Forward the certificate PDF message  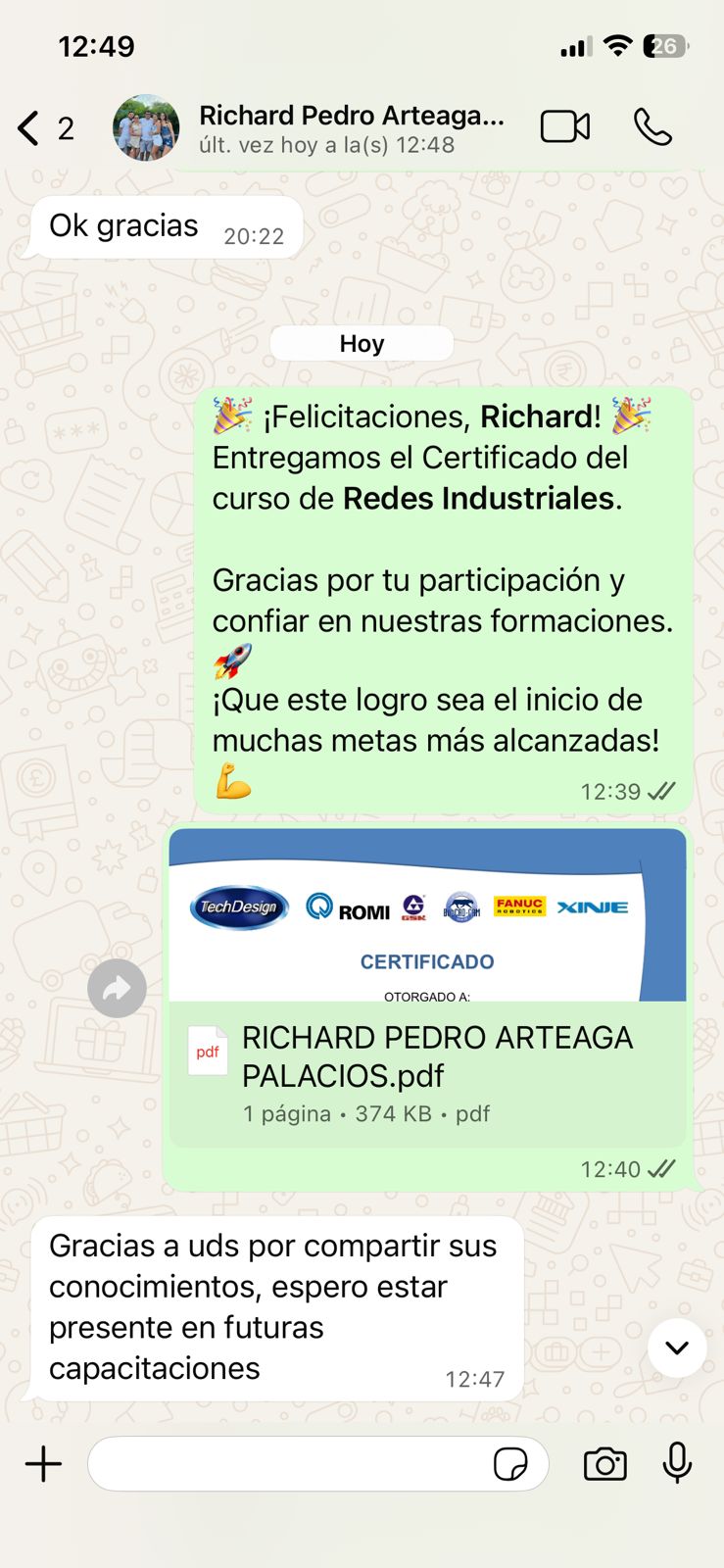117,989
